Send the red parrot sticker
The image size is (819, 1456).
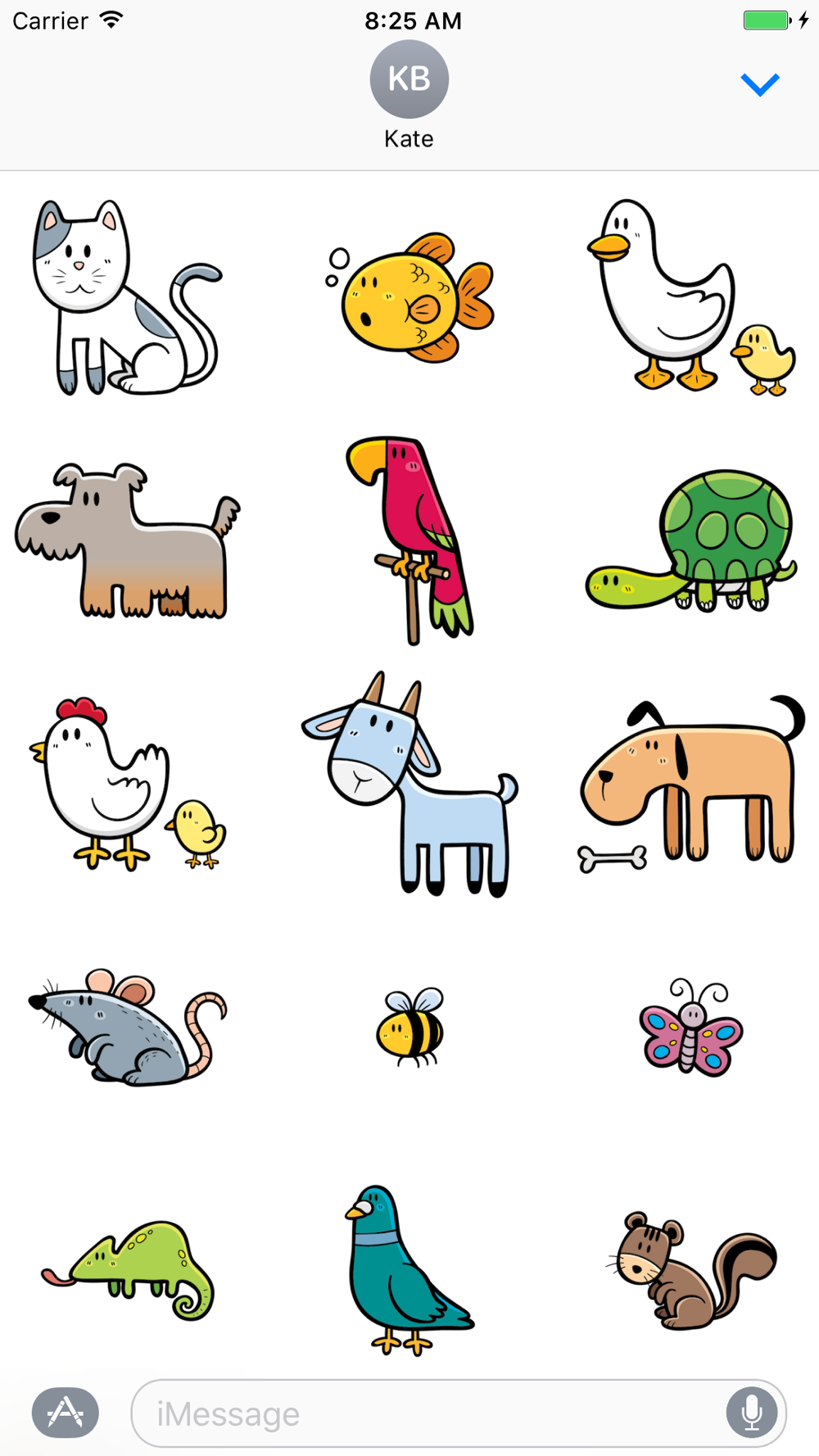410,540
